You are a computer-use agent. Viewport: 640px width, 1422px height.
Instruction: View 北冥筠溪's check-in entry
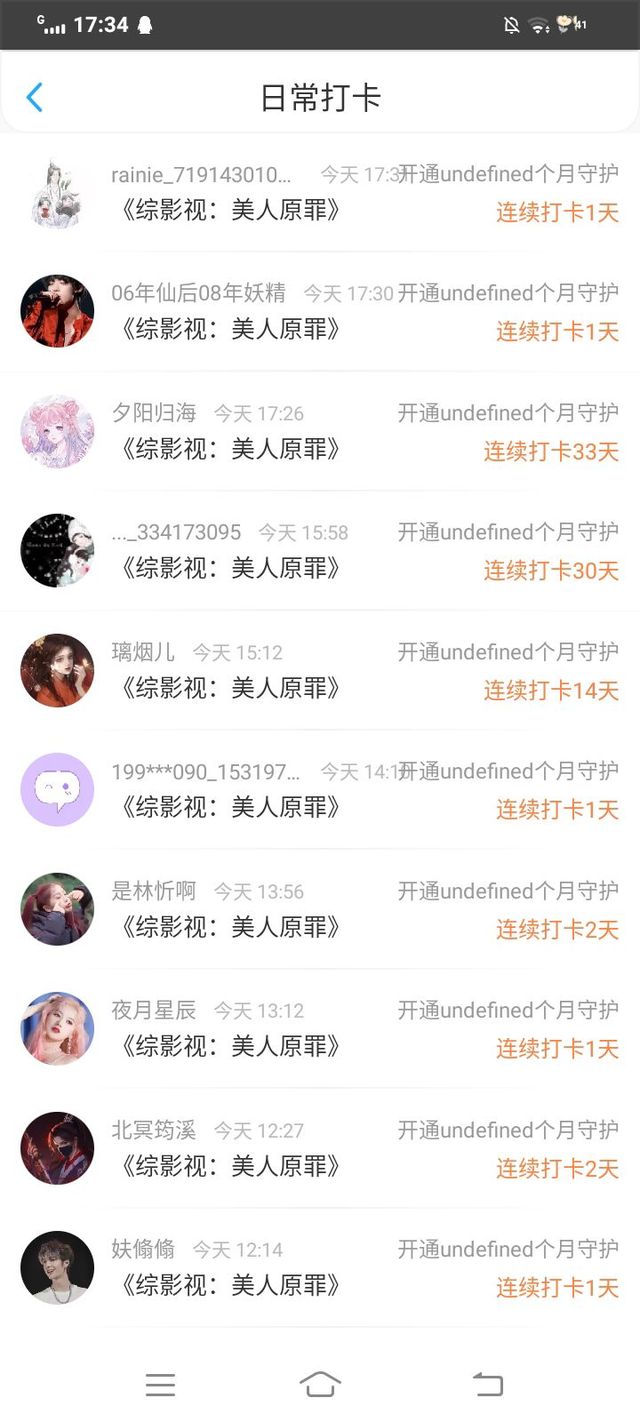320,1148
